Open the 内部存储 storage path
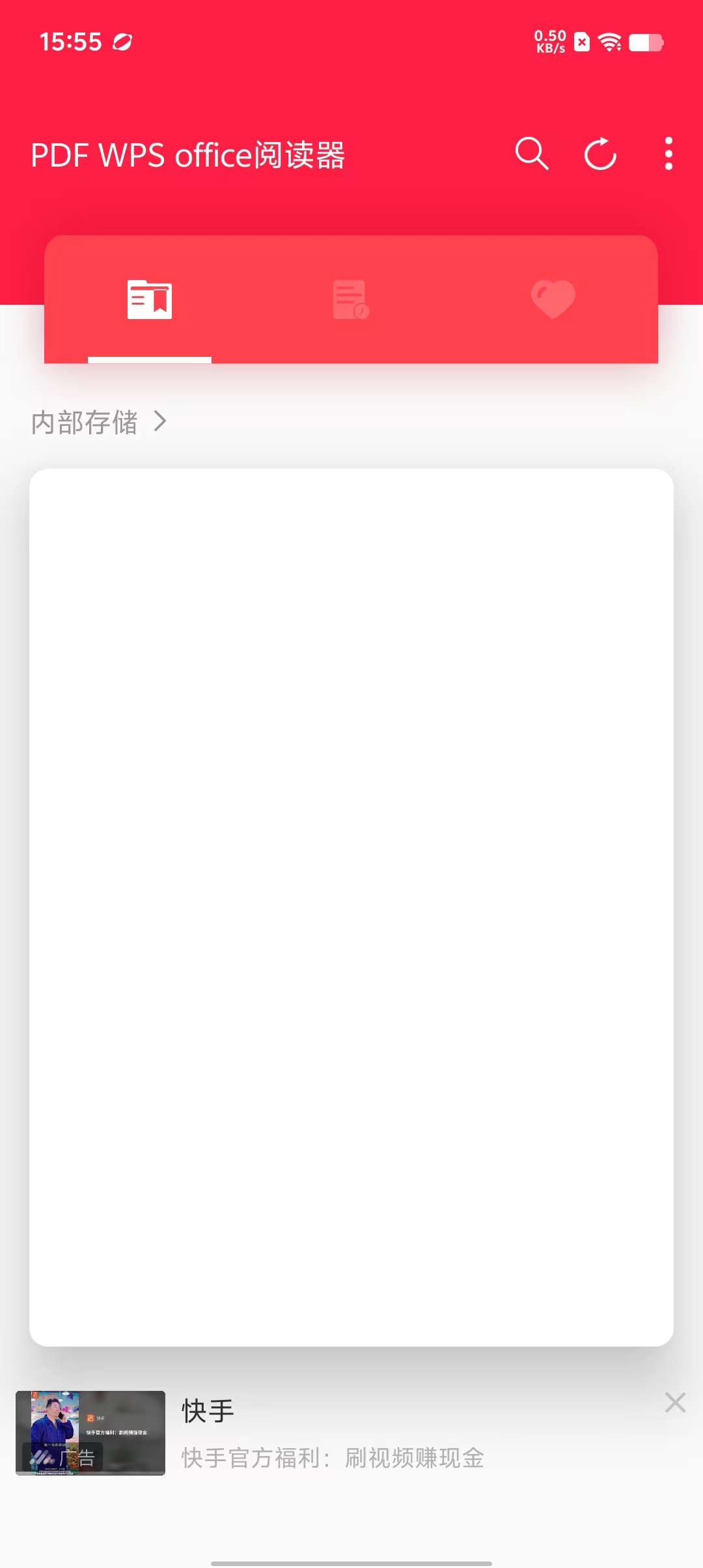The image size is (703, 1568). [x=85, y=423]
